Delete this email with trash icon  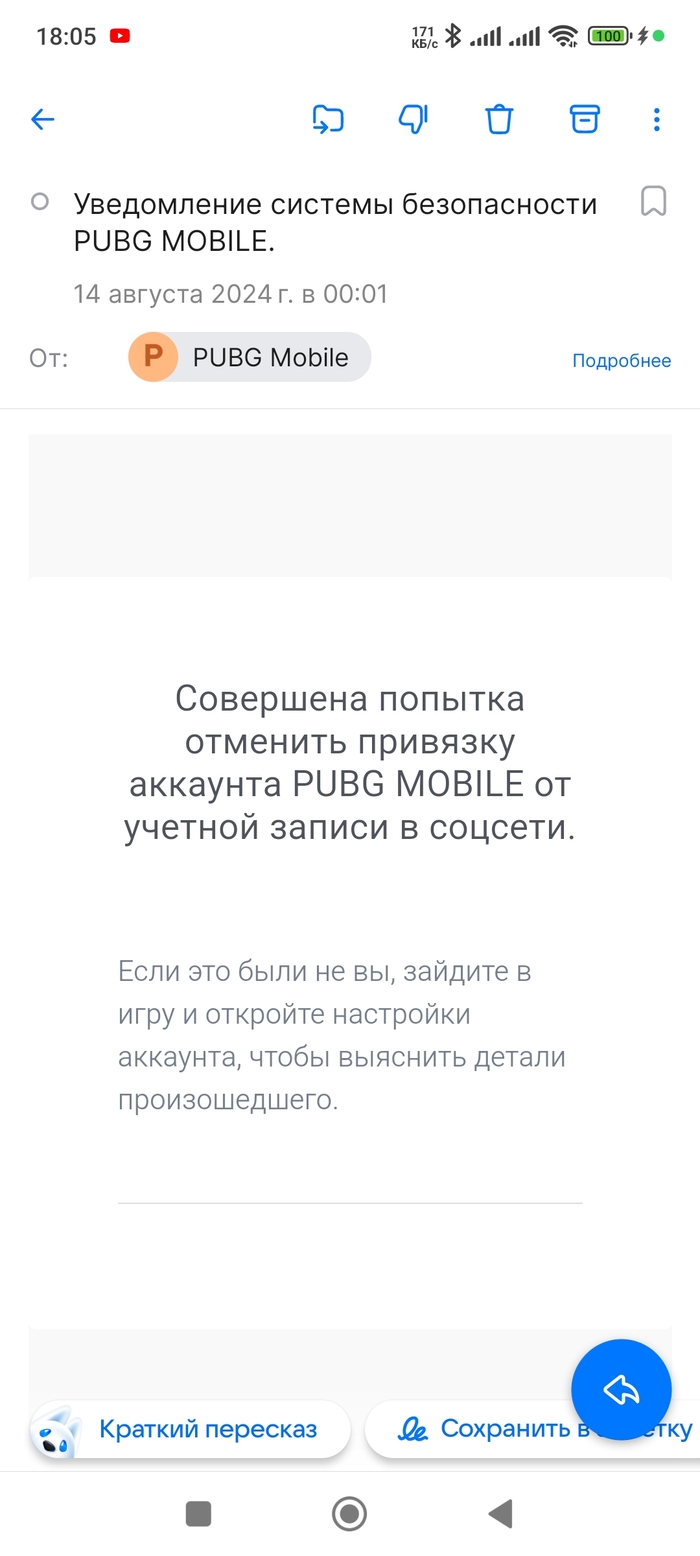(499, 120)
